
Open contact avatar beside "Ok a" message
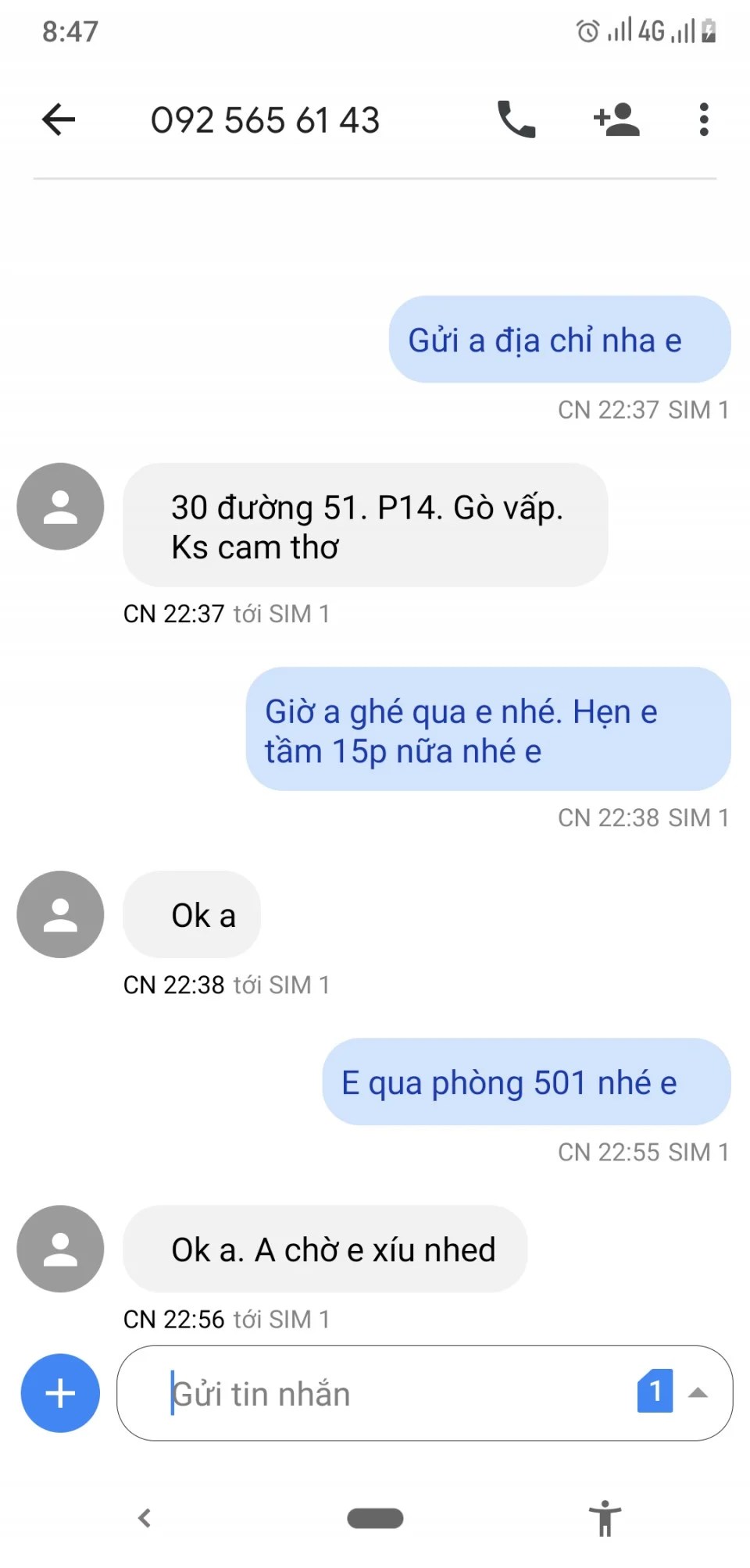(x=60, y=914)
